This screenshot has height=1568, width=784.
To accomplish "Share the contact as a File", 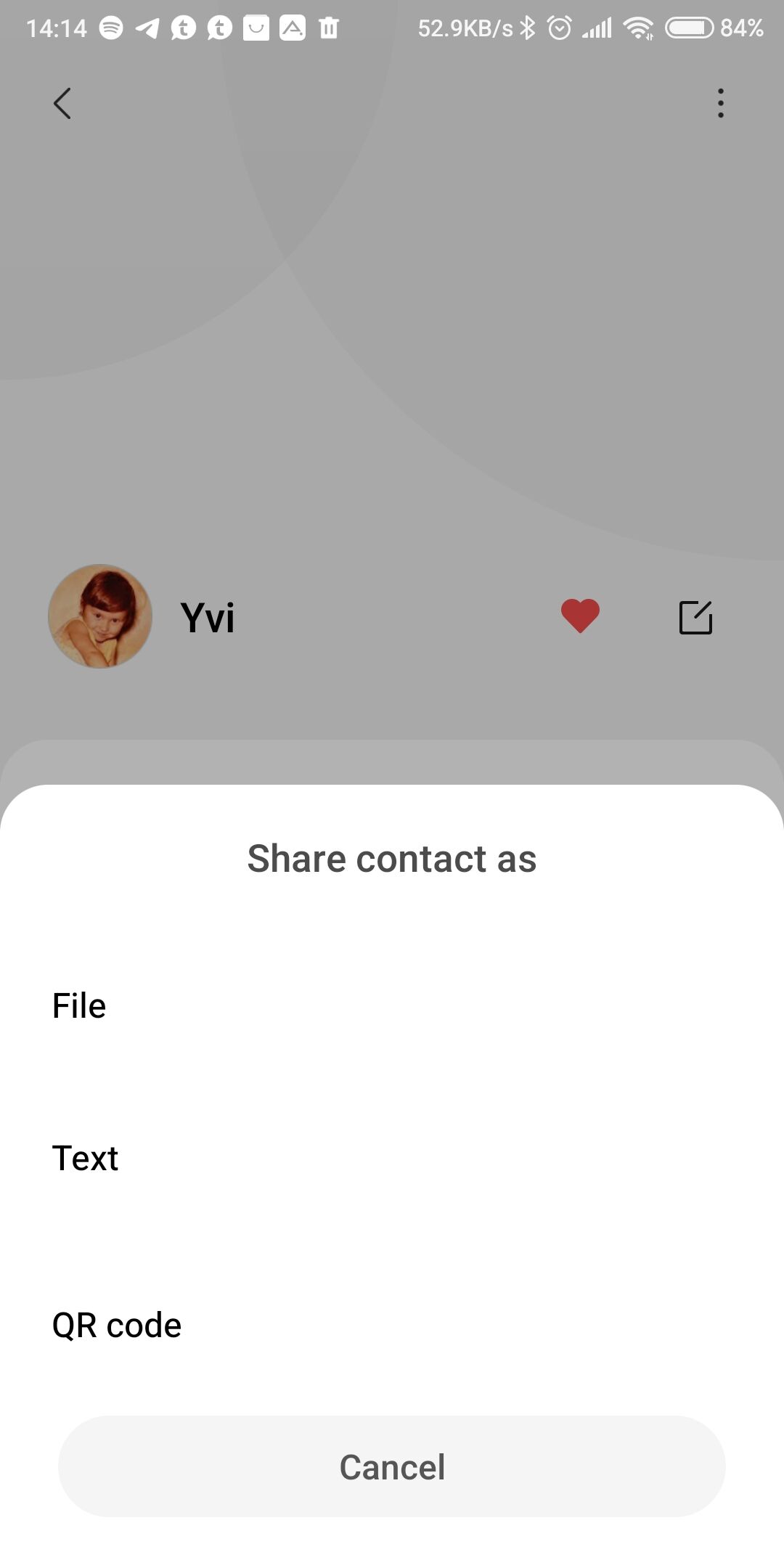I will pos(392,1006).
